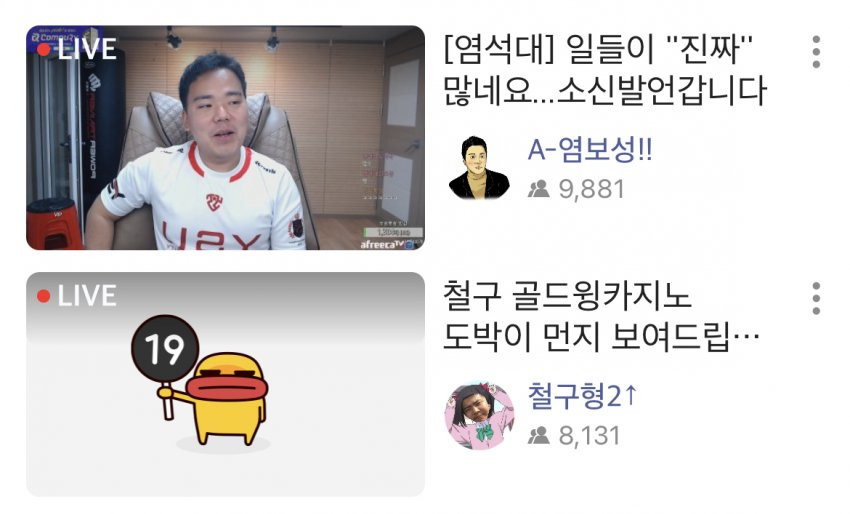
Task: Open overflow menu for 염석대 stream
Action: point(817,50)
